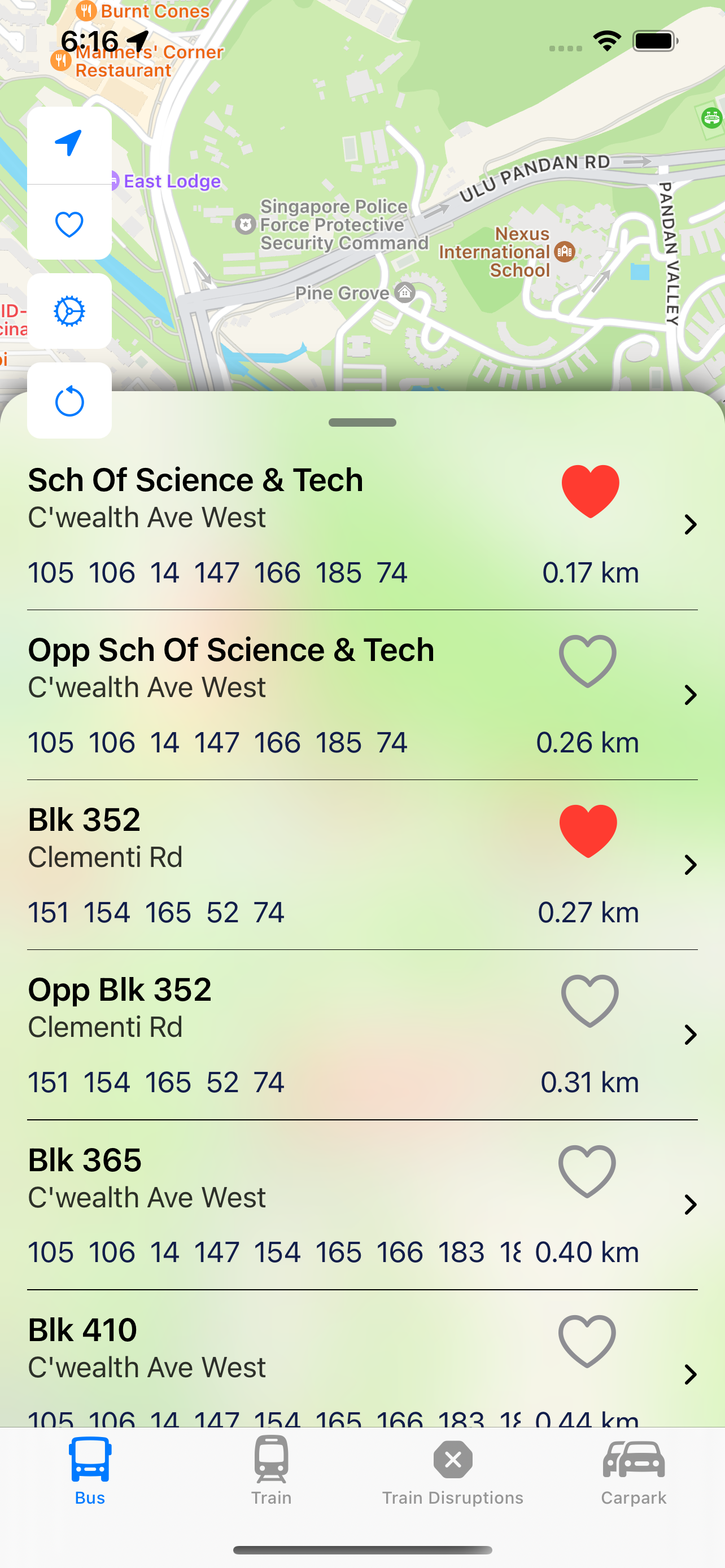Select the Bus tab
Image resolution: width=725 pixels, height=1568 pixels.
90,1470
